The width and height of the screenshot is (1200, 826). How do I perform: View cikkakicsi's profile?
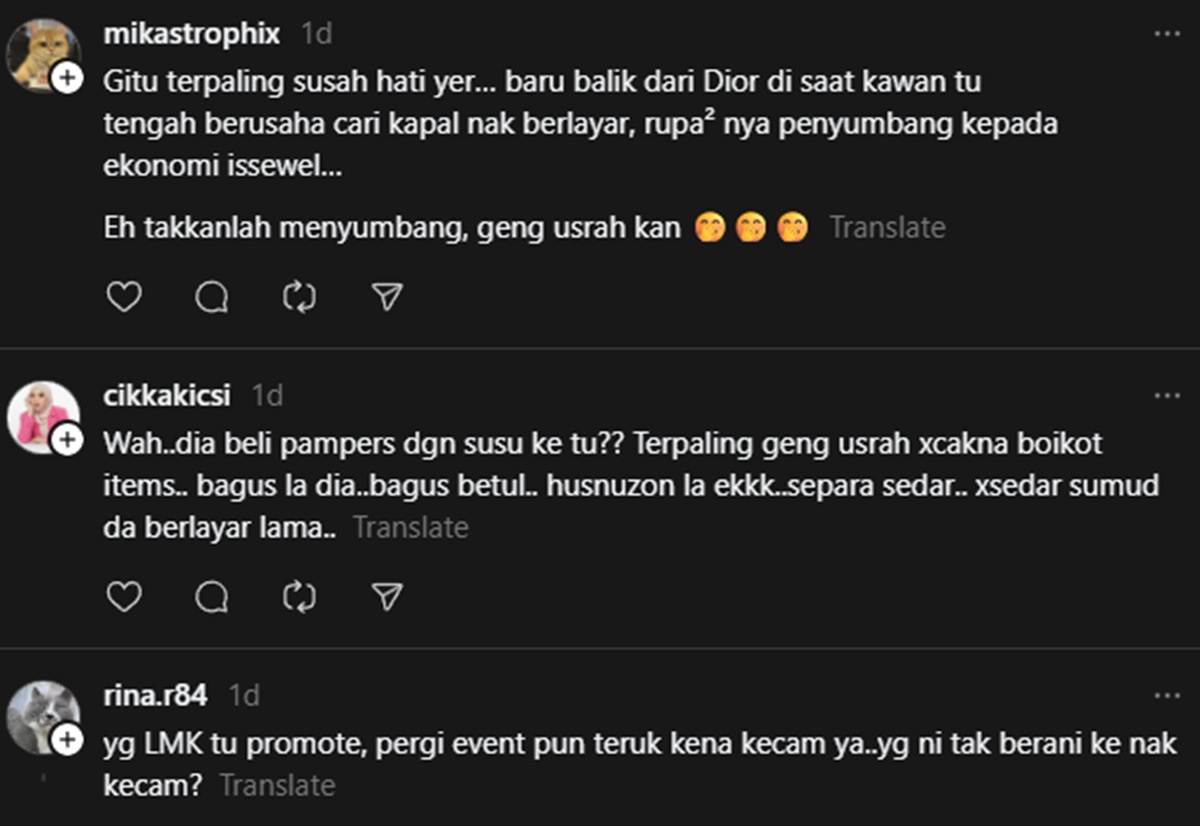(x=167, y=396)
